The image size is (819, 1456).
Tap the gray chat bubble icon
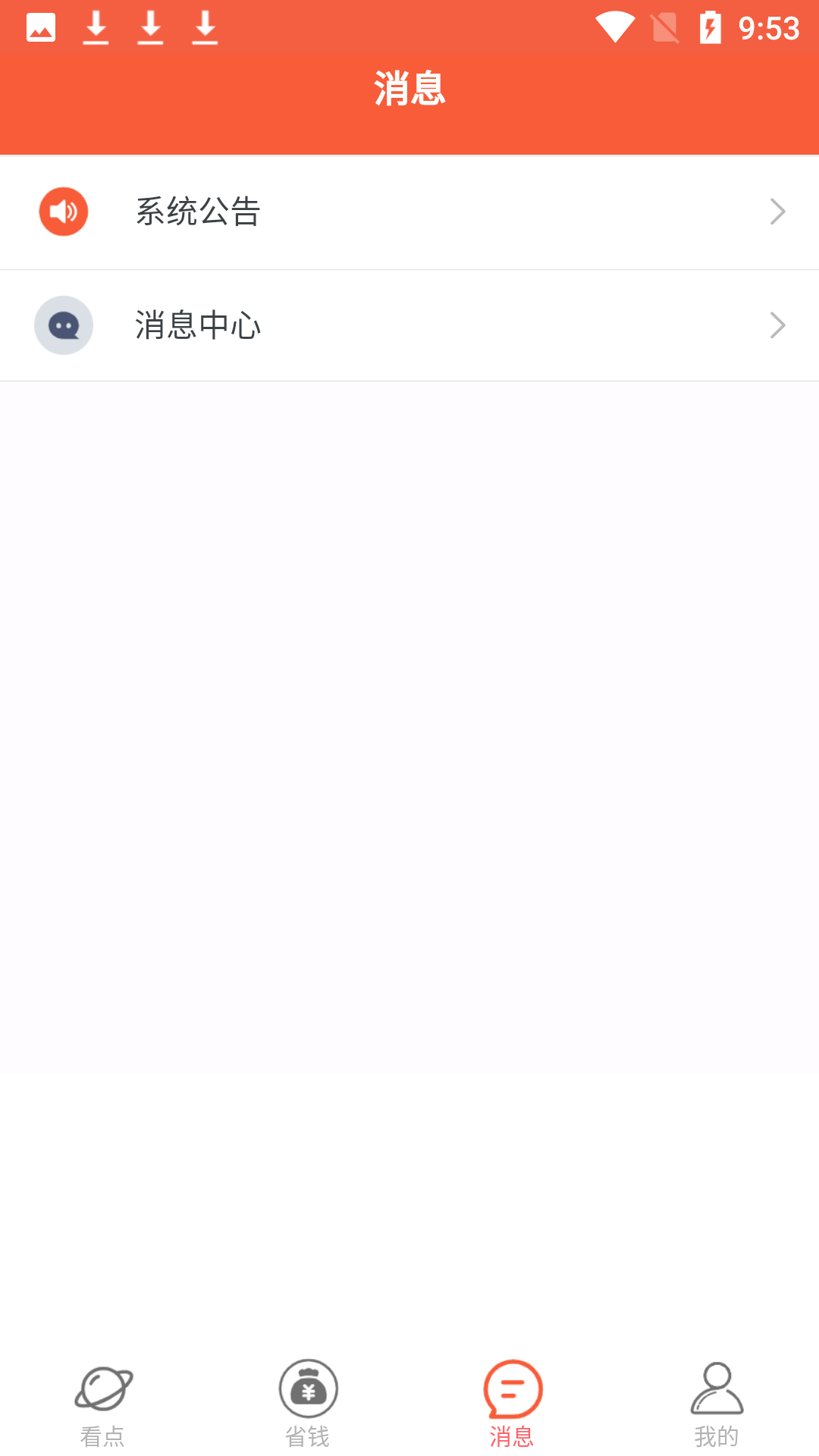click(64, 325)
